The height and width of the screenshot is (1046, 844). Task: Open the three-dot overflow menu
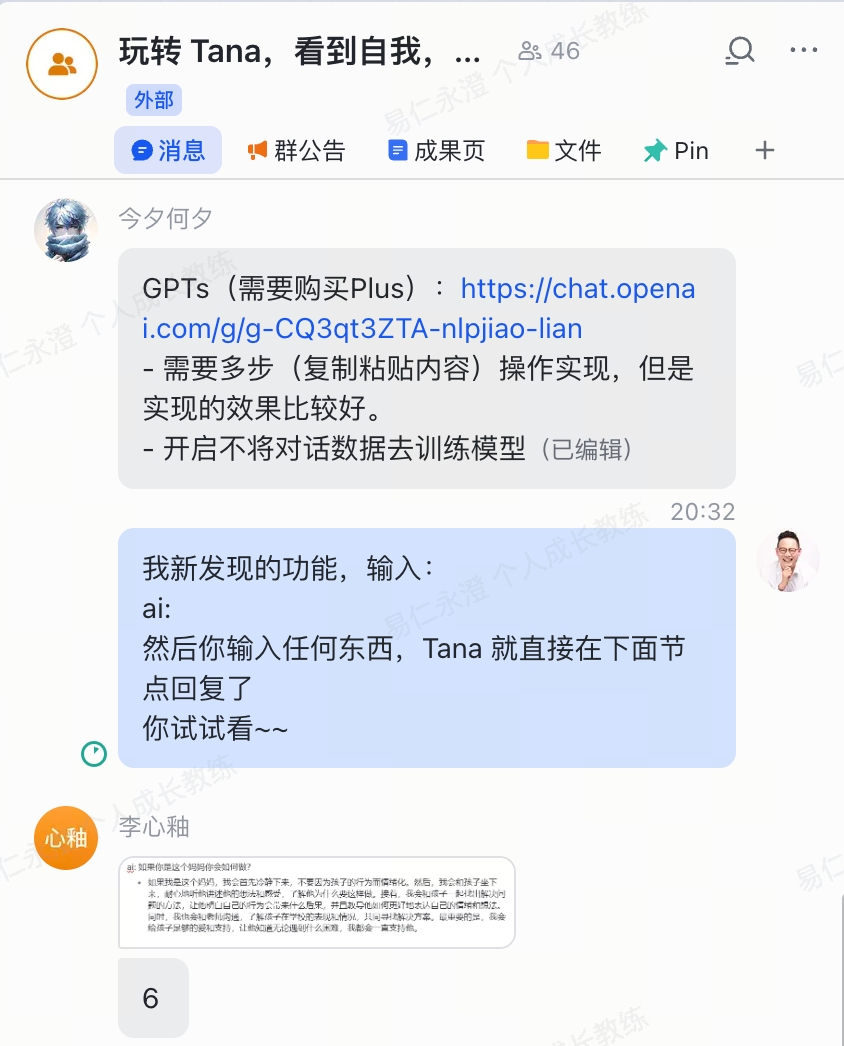pyautogui.click(x=804, y=50)
